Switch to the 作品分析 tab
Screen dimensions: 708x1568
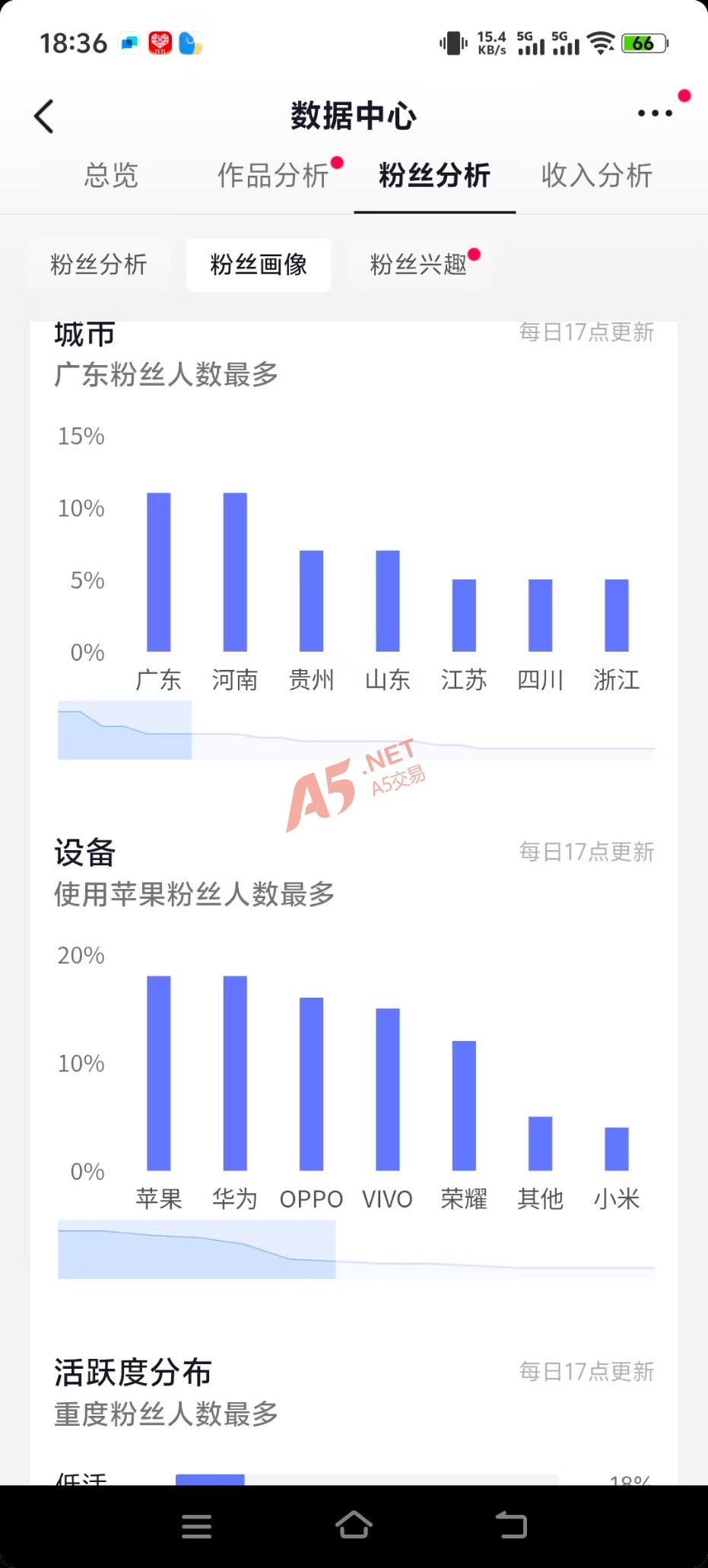coord(272,176)
